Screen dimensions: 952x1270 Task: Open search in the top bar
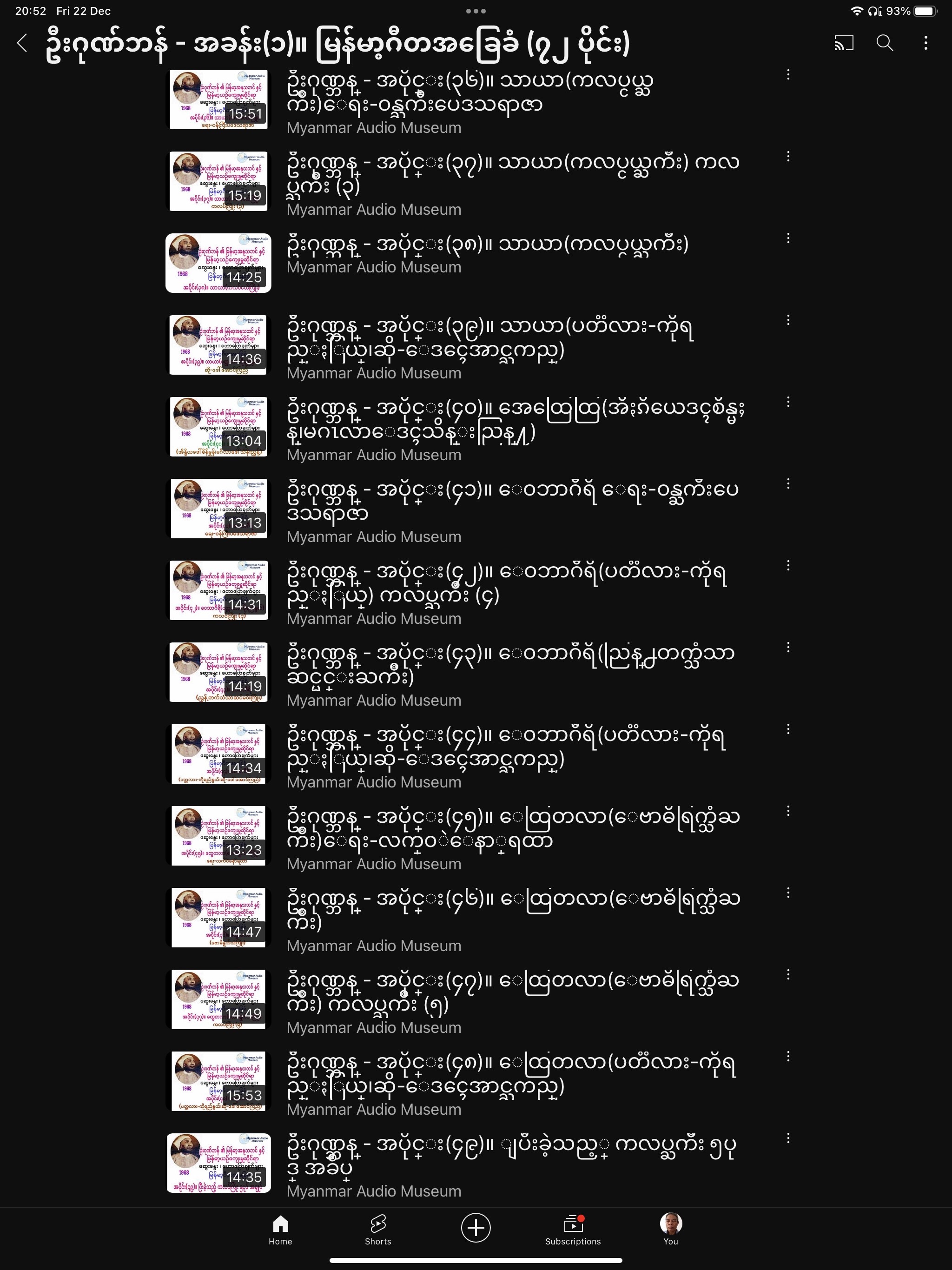(884, 42)
